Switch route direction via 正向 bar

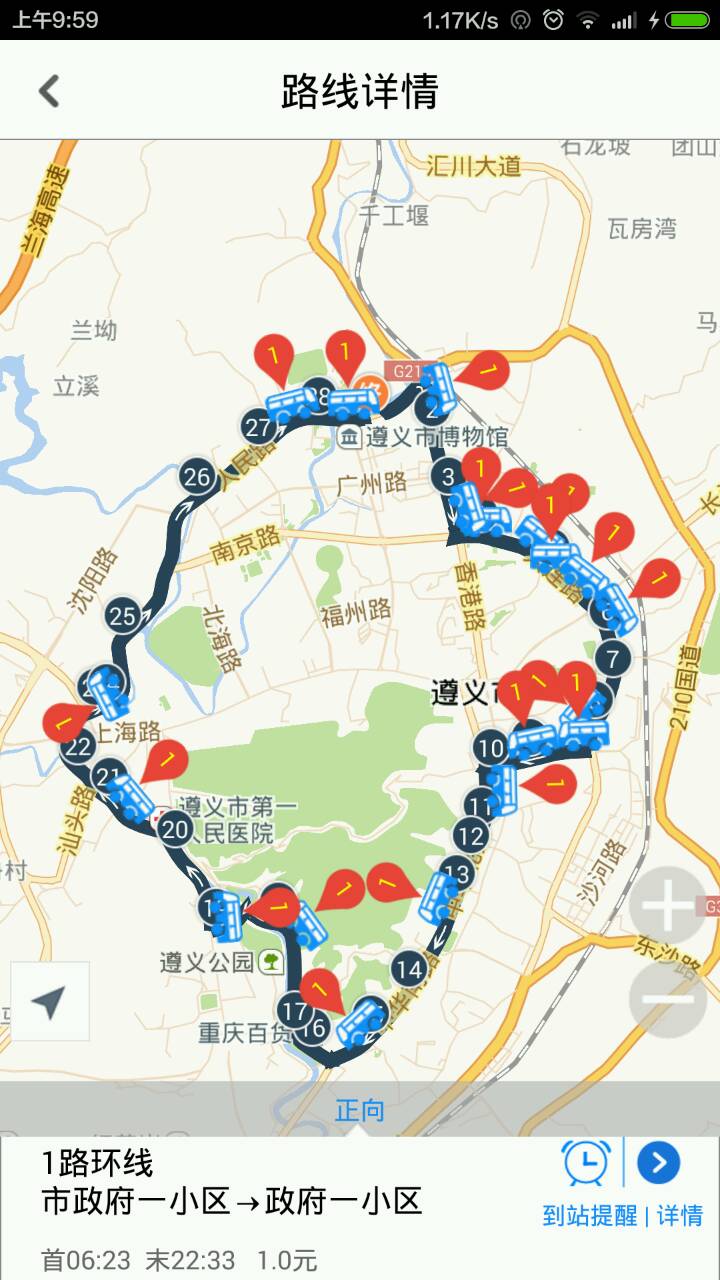click(x=360, y=1109)
